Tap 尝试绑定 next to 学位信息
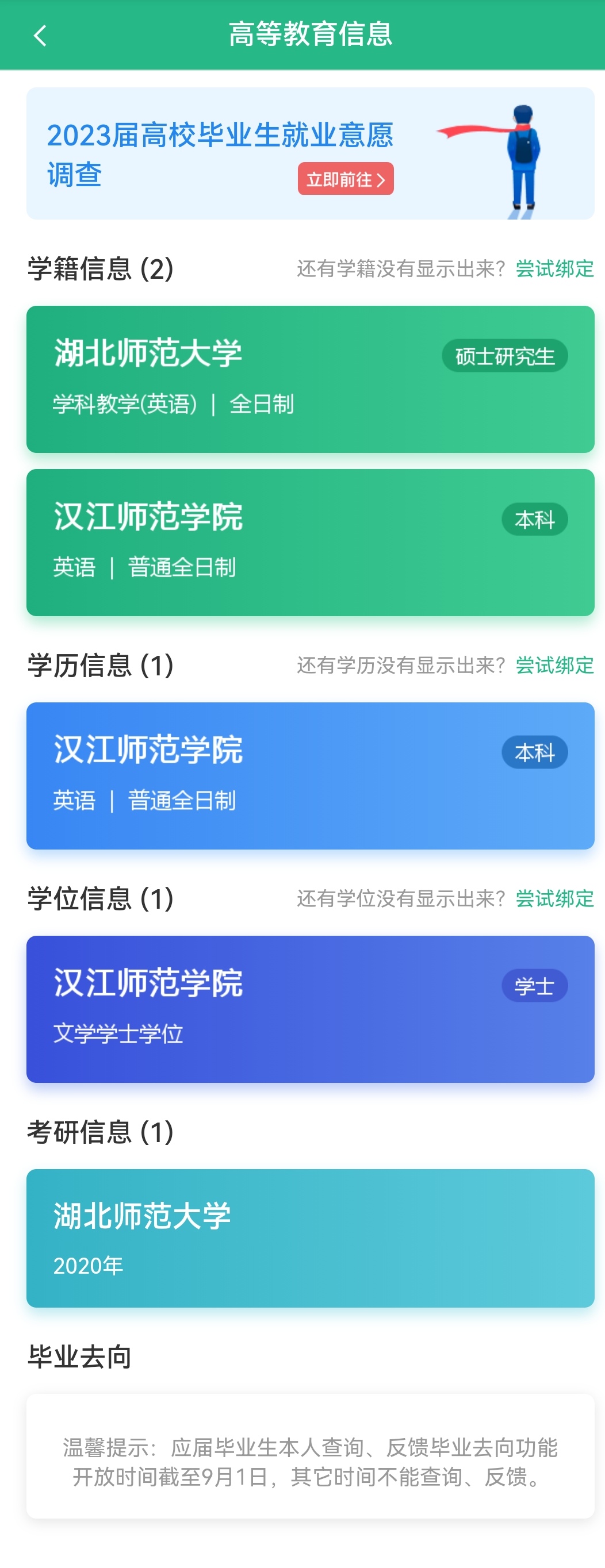This screenshot has width=605, height=1568. click(554, 898)
